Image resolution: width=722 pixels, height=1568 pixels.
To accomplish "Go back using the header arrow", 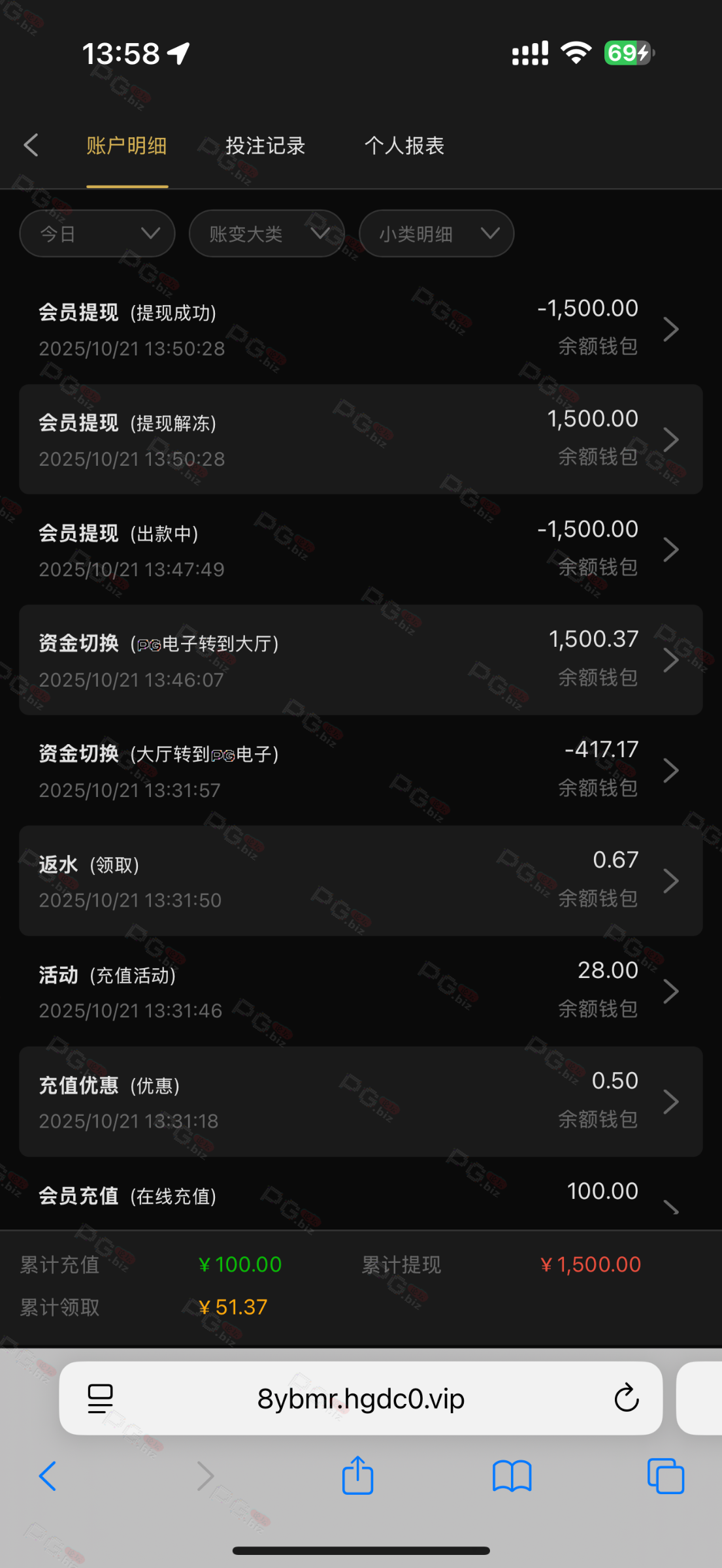I will tap(31, 145).
